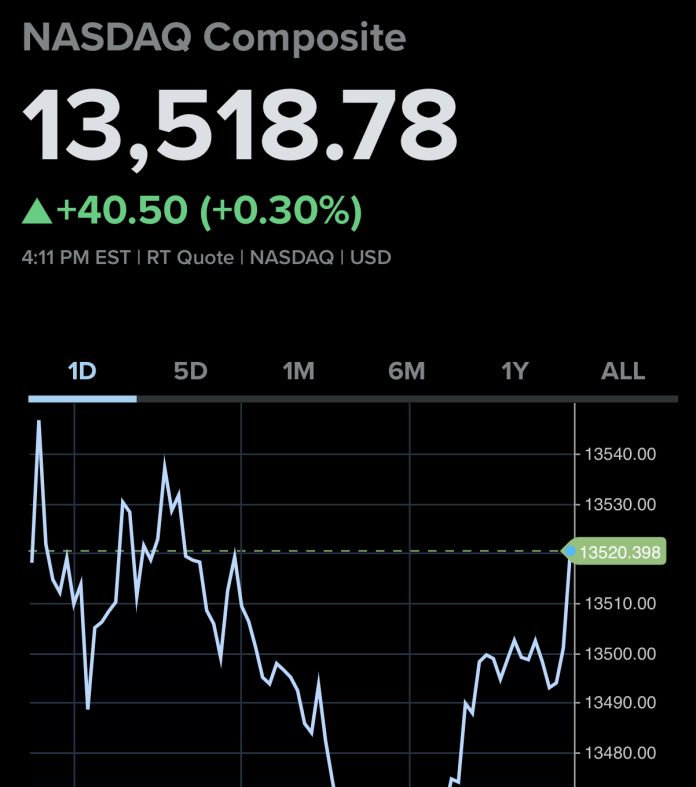This screenshot has height=787, width=696.
Task: Show the ALL time chart
Action: click(x=622, y=372)
